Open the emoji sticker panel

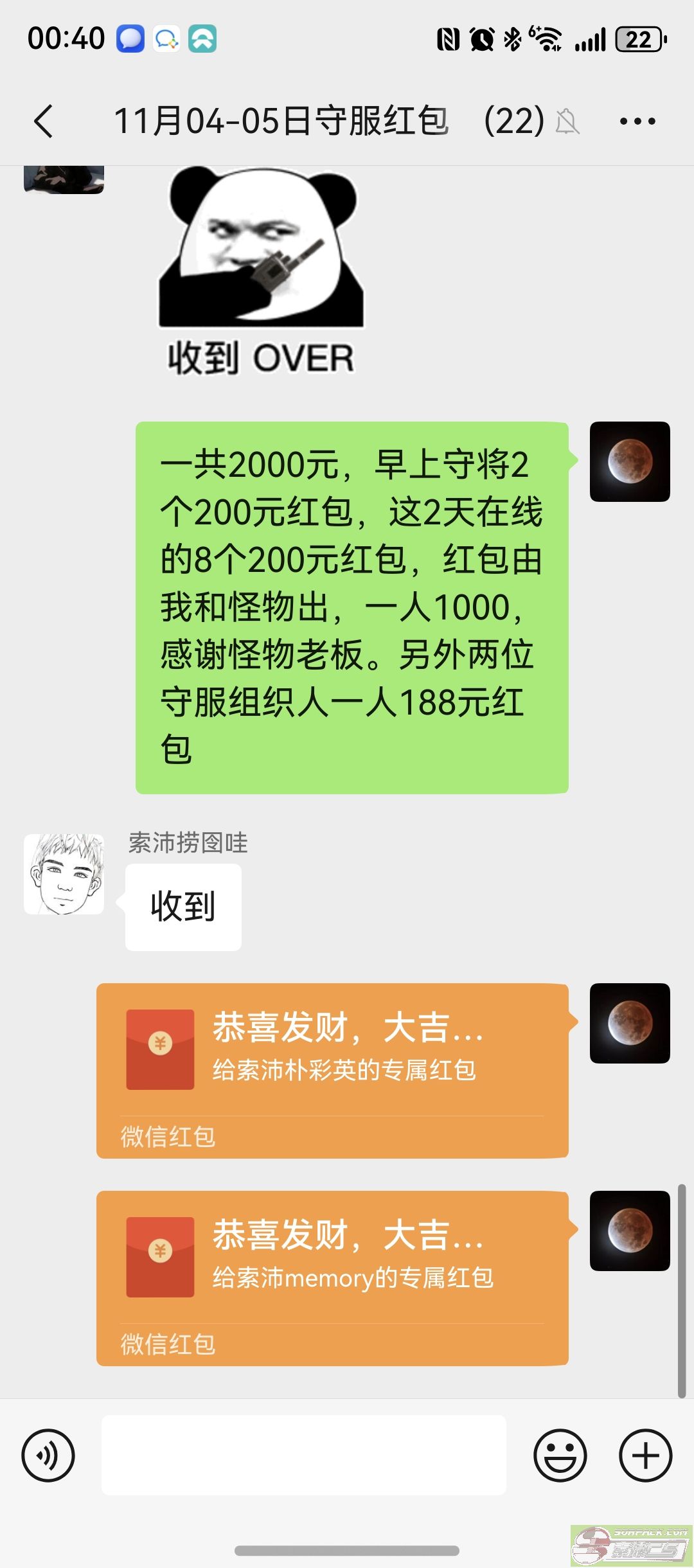tap(560, 1456)
